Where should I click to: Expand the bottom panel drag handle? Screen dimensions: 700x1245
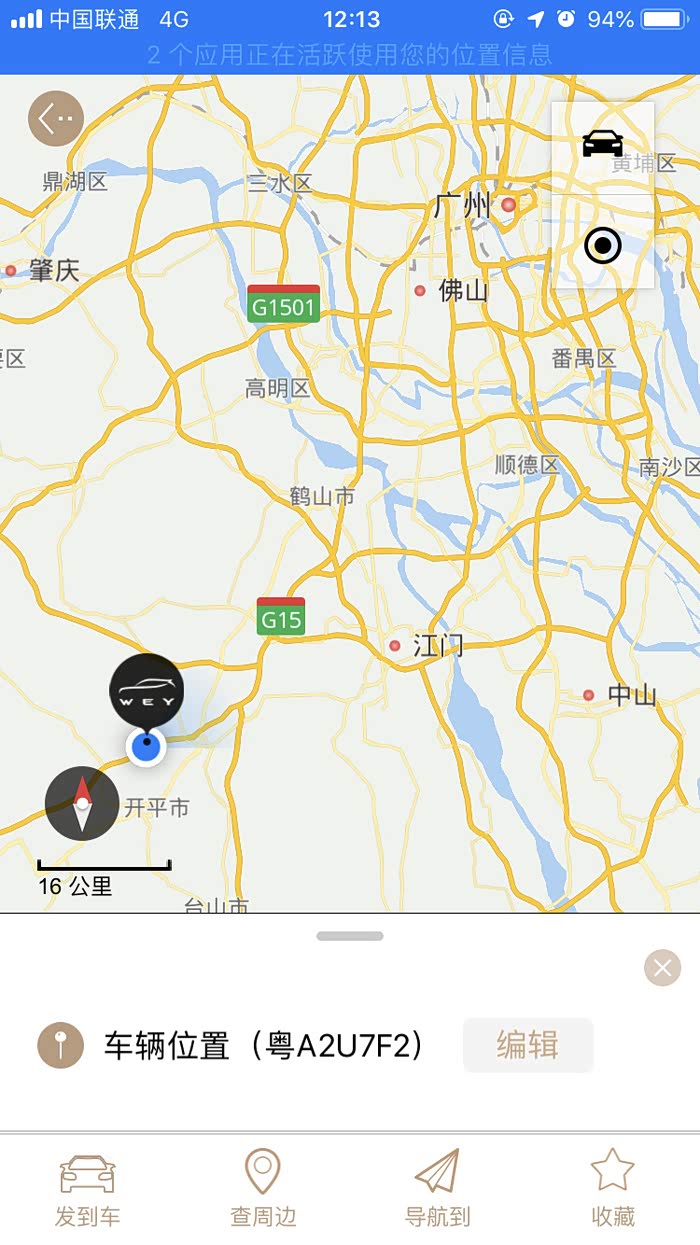pos(350,936)
